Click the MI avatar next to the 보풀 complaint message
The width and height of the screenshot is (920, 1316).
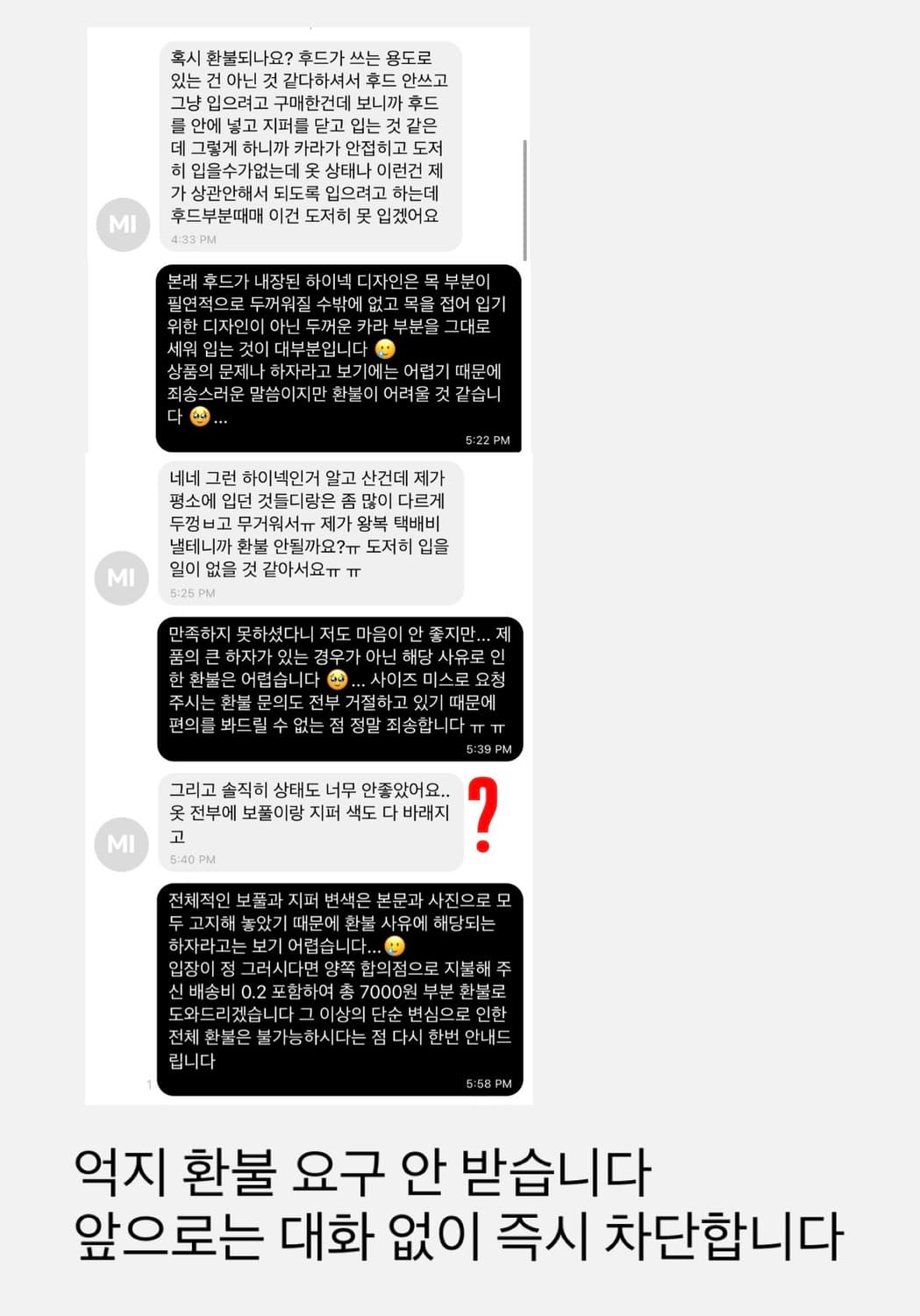pos(121,844)
